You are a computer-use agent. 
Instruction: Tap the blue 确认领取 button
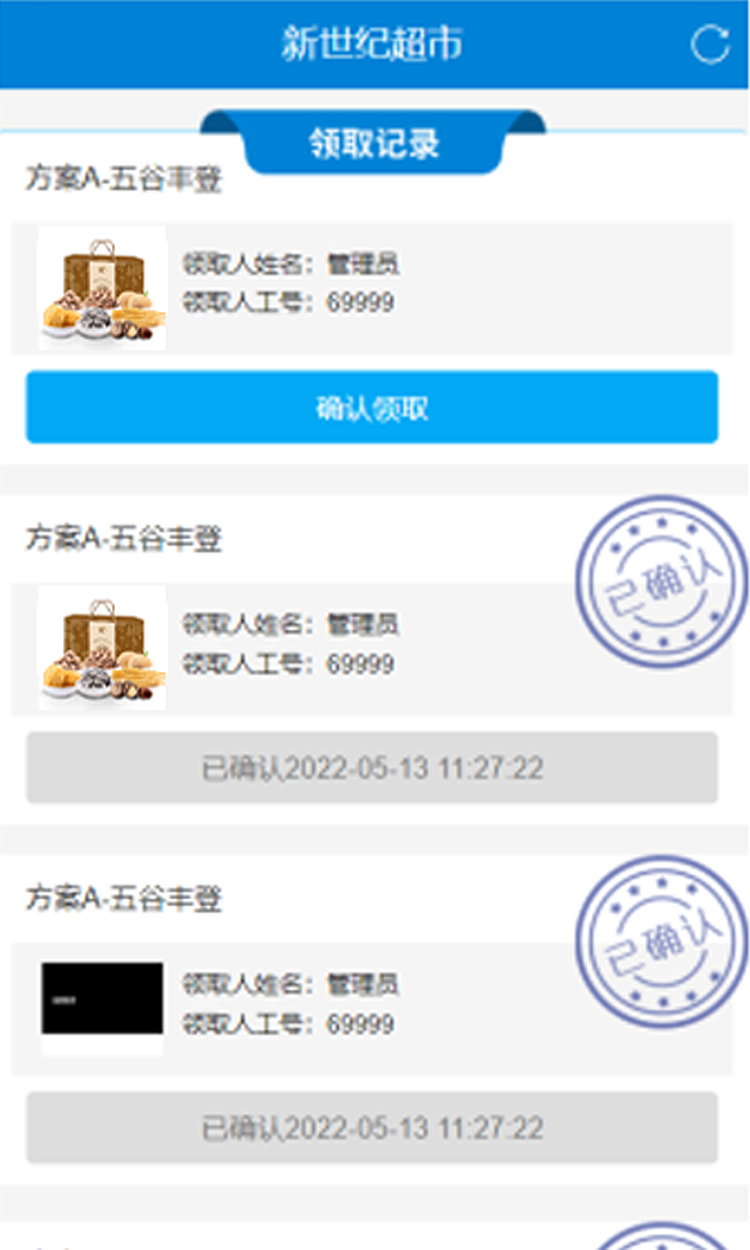[x=372, y=407]
